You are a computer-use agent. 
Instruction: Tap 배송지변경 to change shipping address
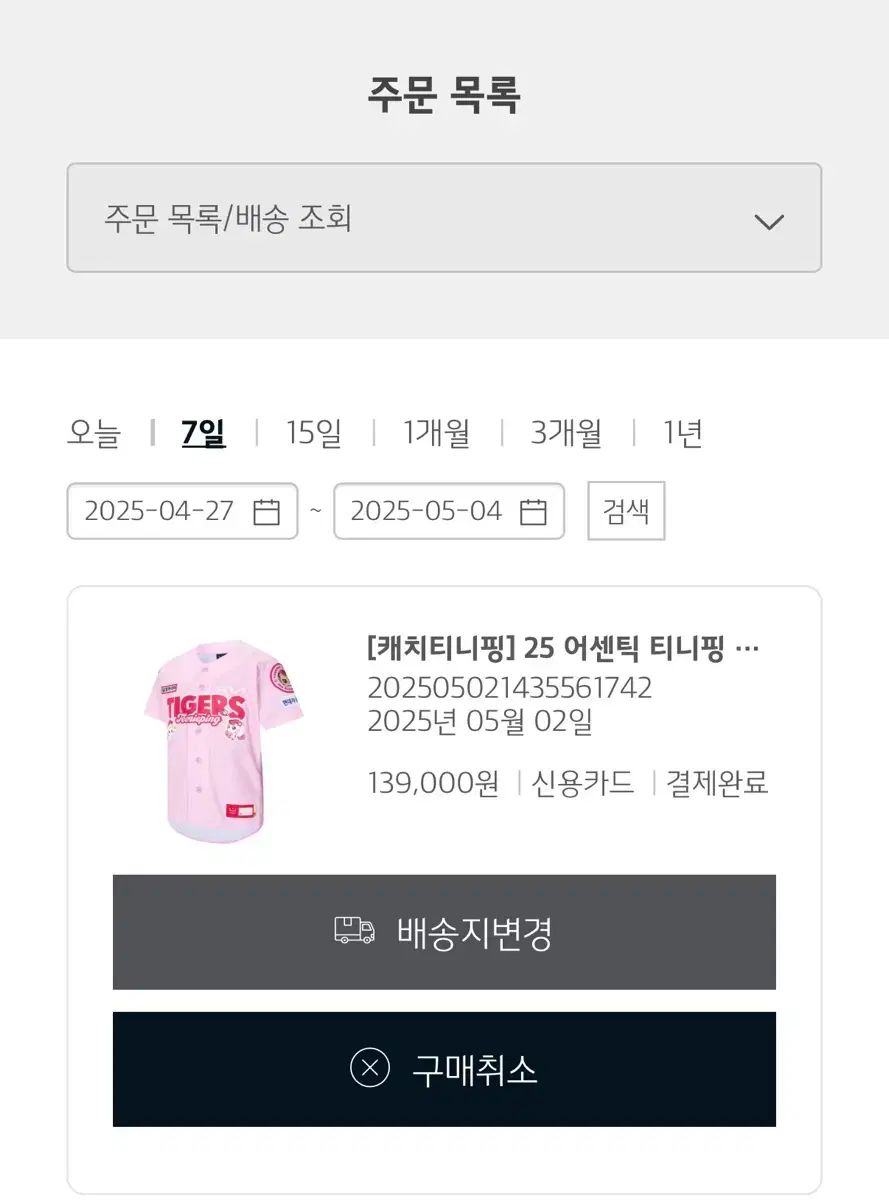(444, 932)
